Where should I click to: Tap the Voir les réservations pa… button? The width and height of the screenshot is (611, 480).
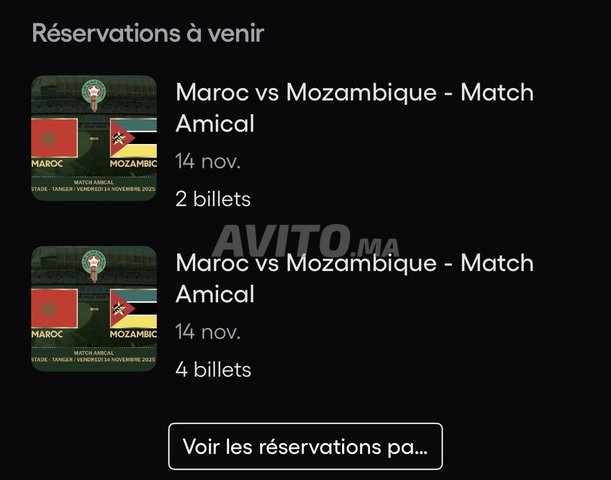click(305, 447)
